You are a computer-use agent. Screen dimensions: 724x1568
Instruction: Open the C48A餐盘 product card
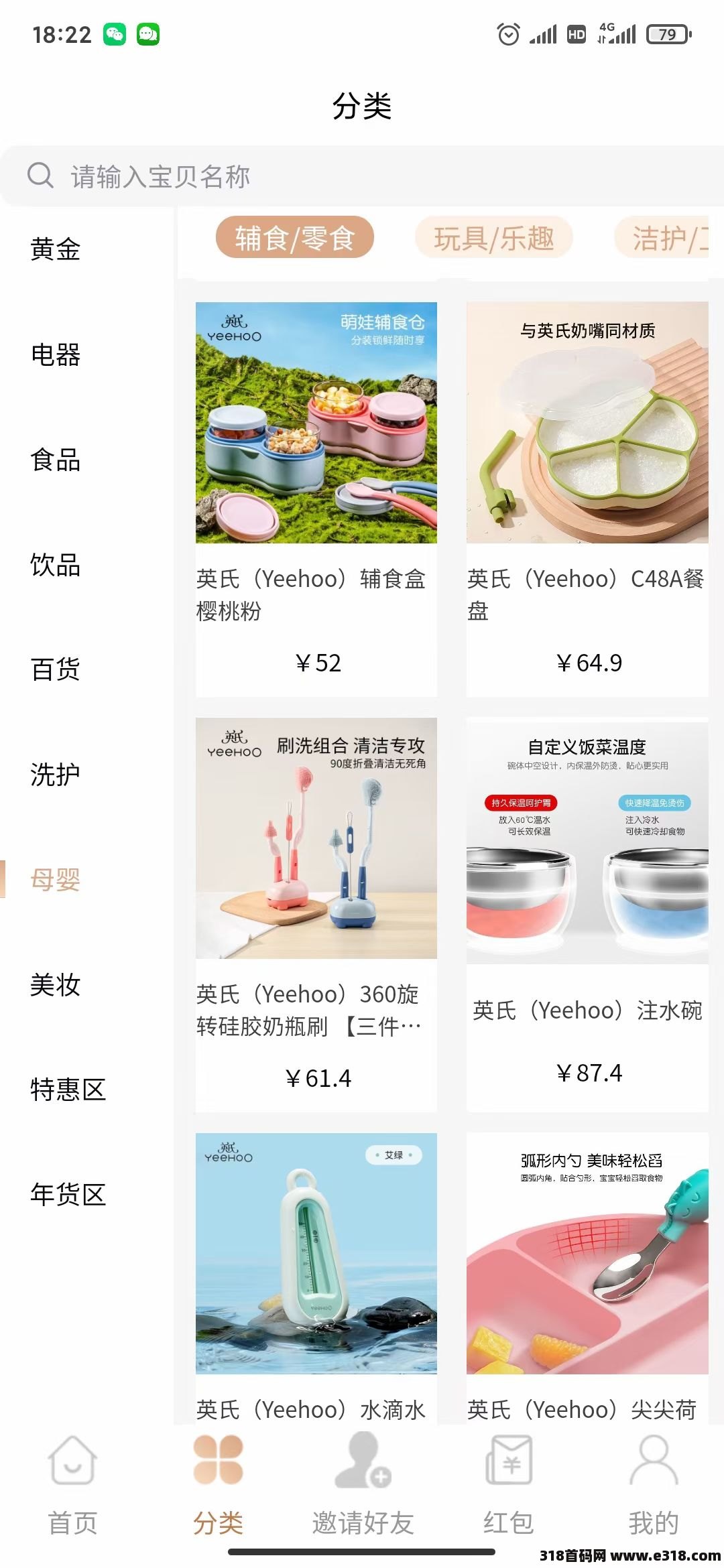pyautogui.click(x=587, y=499)
